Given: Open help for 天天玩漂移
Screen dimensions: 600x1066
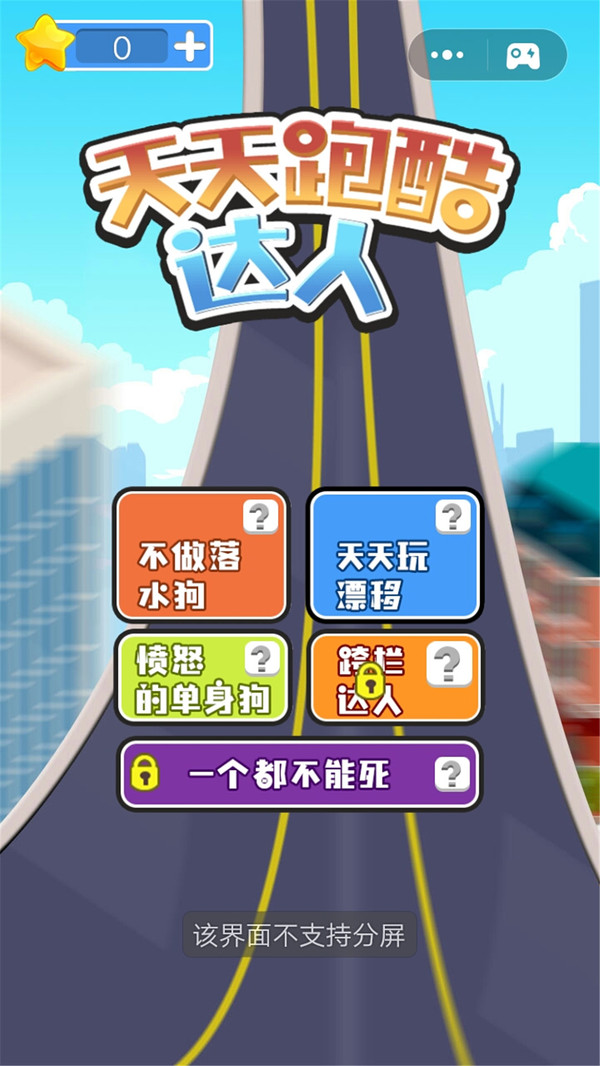Looking at the screenshot, I should [x=452, y=517].
